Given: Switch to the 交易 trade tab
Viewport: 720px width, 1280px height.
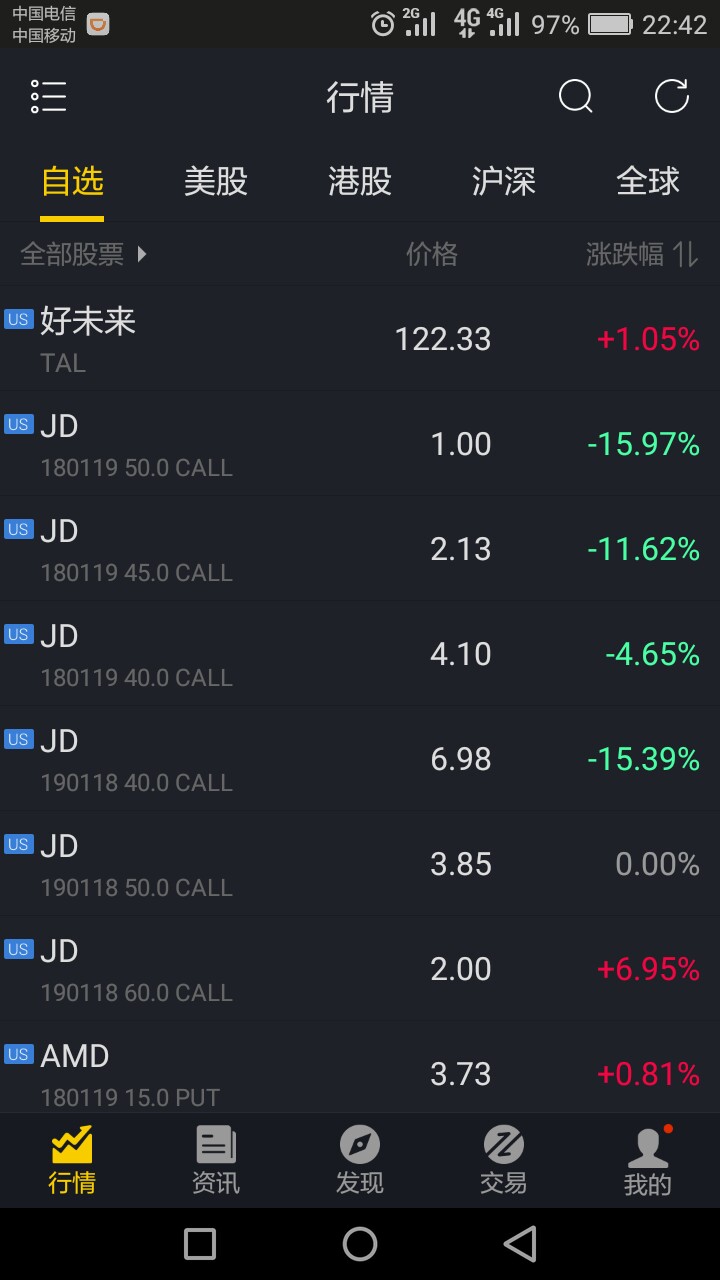Looking at the screenshot, I should (504, 1161).
